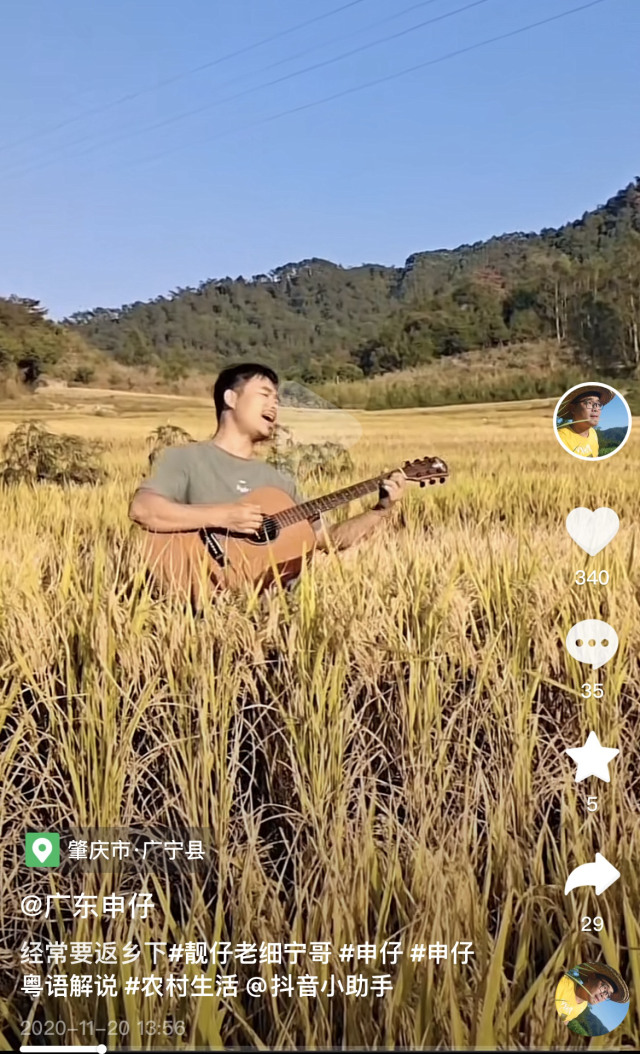Image resolution: width=640 pixels, height=1054 pixels.
Task: Open the spinning music disc
Action: (592, 998)
